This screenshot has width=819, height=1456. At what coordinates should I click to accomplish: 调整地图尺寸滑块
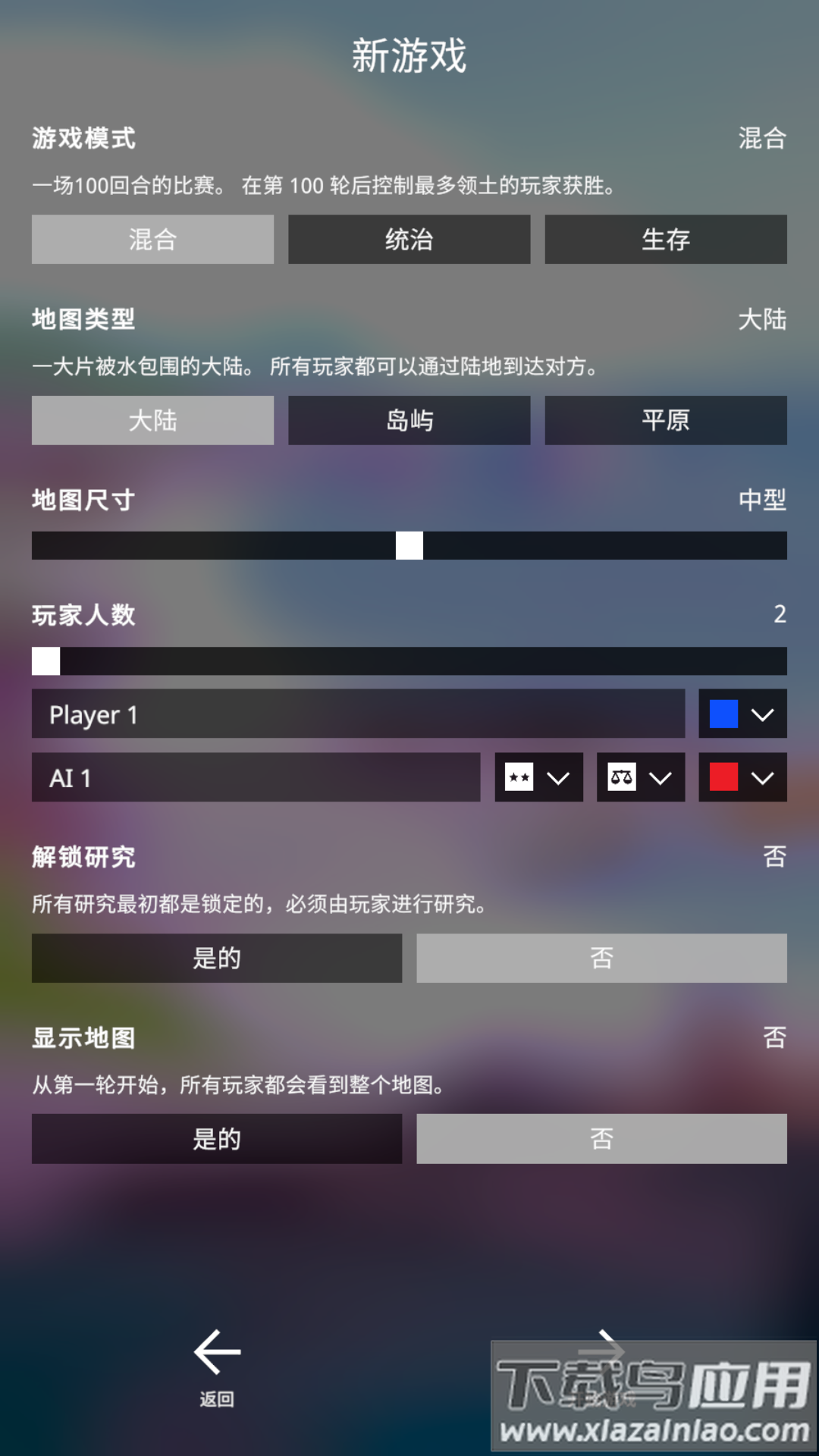409,545
